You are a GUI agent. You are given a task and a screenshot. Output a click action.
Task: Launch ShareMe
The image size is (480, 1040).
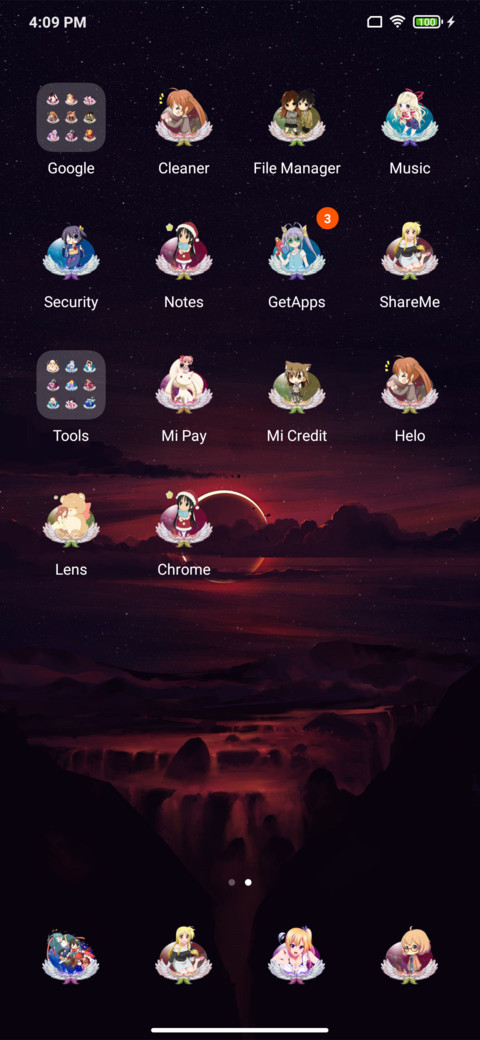(410, 251)
